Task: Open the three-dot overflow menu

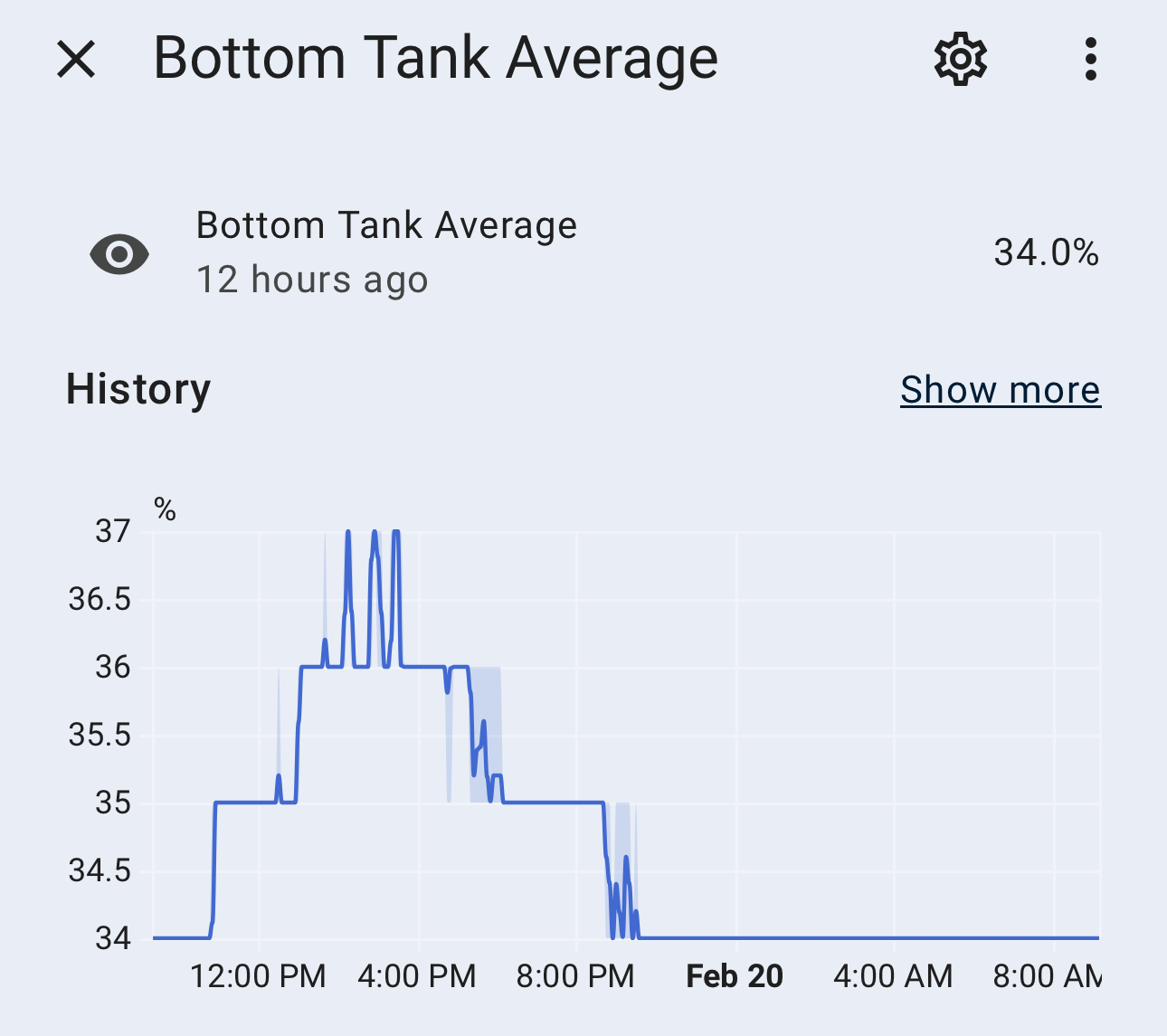Action: point(1091,60)
